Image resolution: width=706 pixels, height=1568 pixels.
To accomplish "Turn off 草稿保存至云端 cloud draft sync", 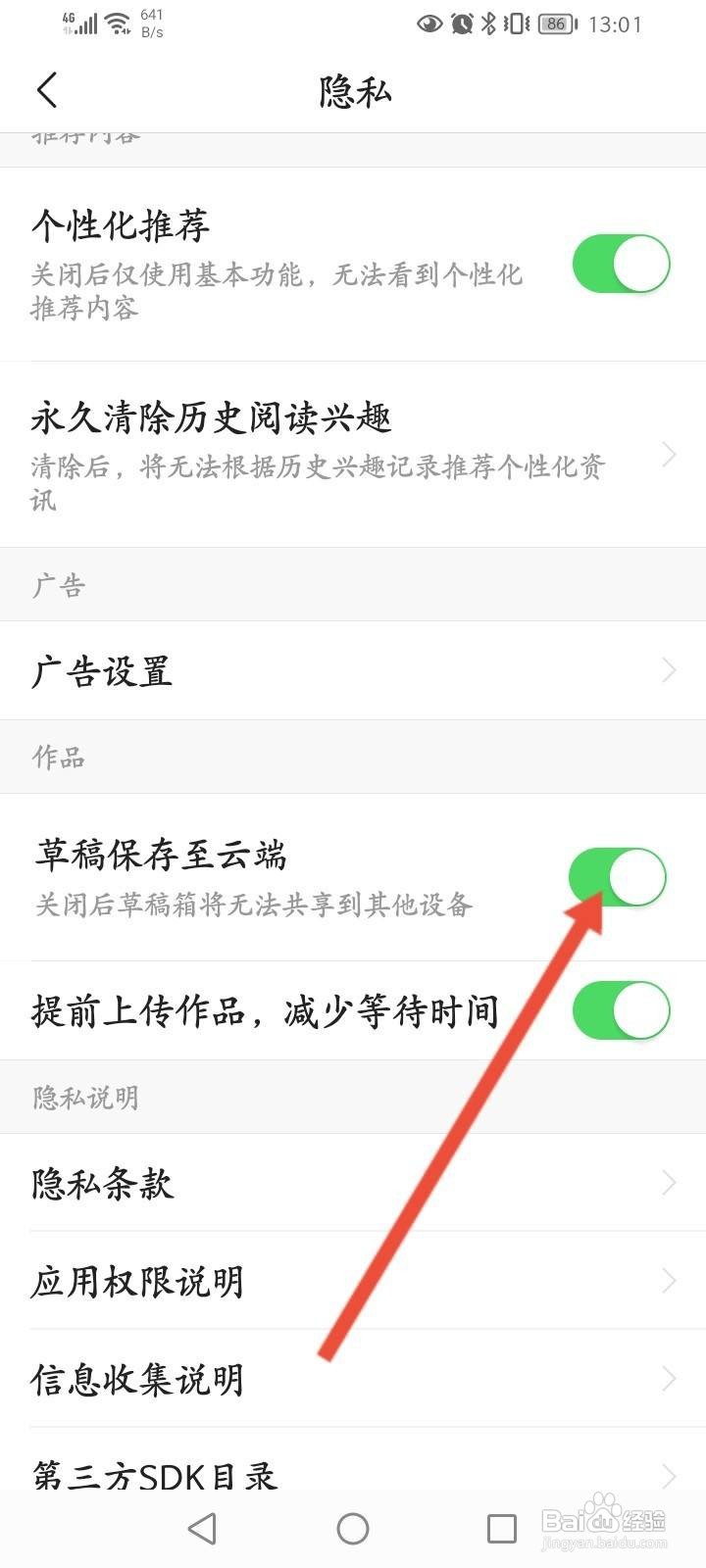I will click(x=618, y=877).
